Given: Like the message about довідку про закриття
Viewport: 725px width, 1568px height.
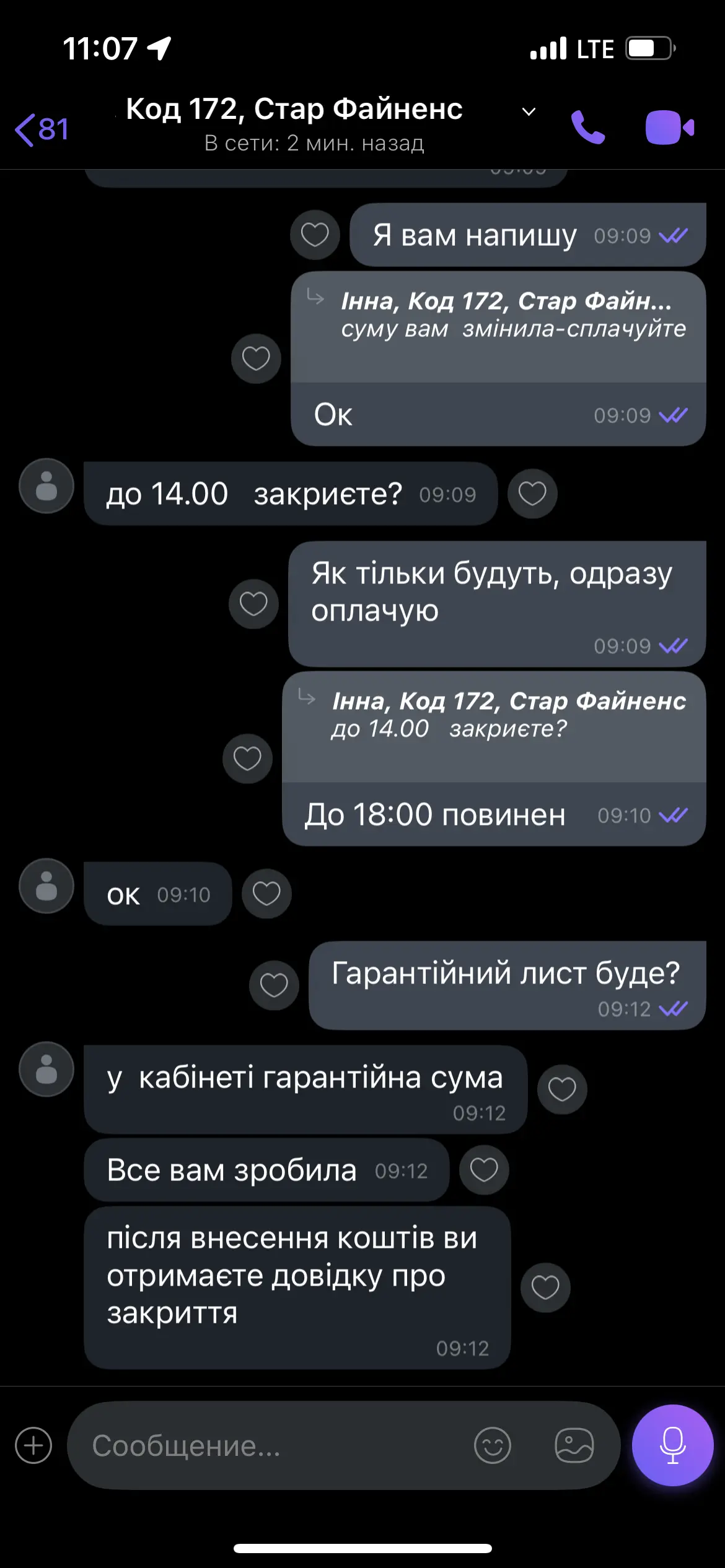Looking at the screenshot, I should [545, 1287].
